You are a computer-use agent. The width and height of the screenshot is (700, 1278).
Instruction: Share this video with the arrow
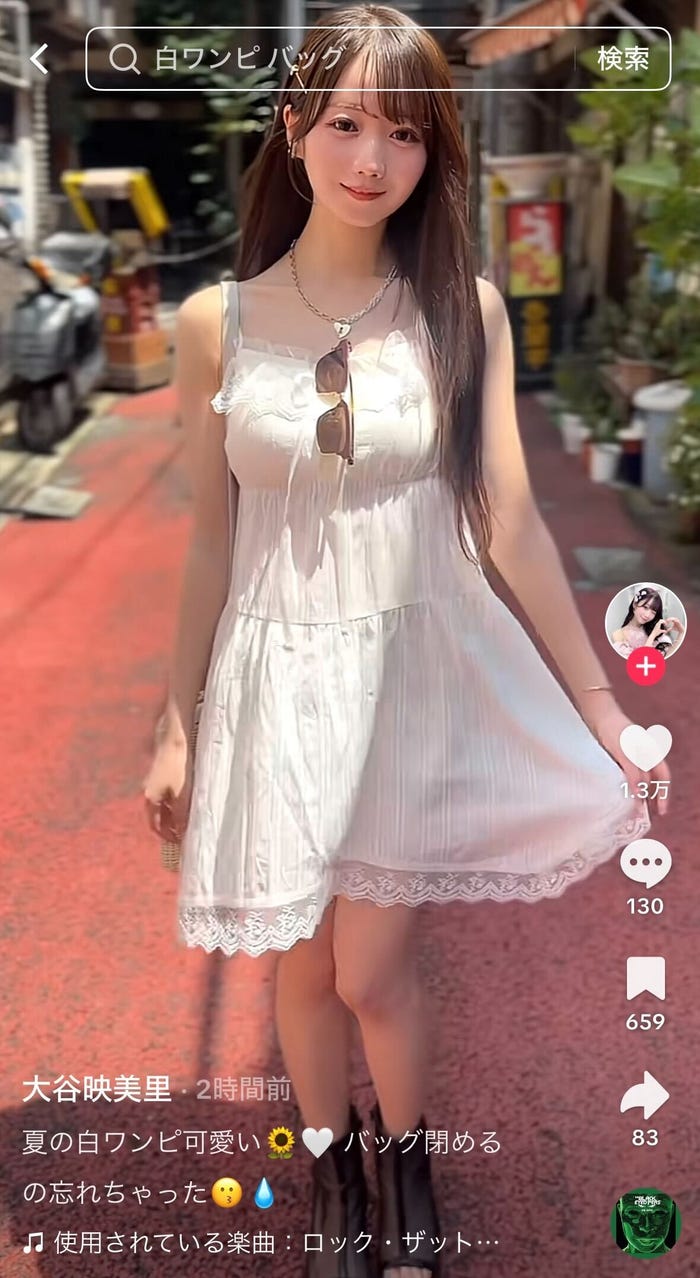click(645, 1096)
